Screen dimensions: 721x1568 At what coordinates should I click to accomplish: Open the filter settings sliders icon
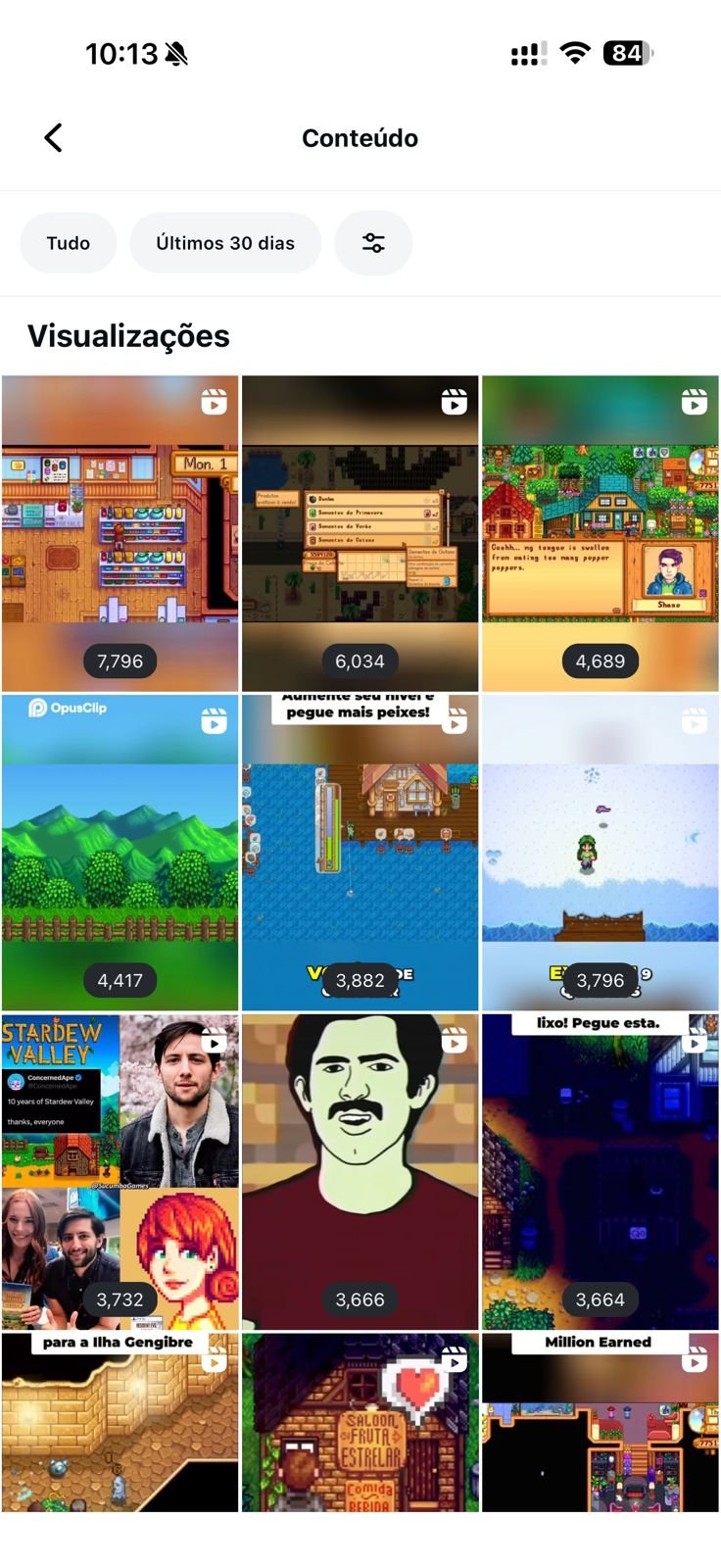(x=373, y=243)
